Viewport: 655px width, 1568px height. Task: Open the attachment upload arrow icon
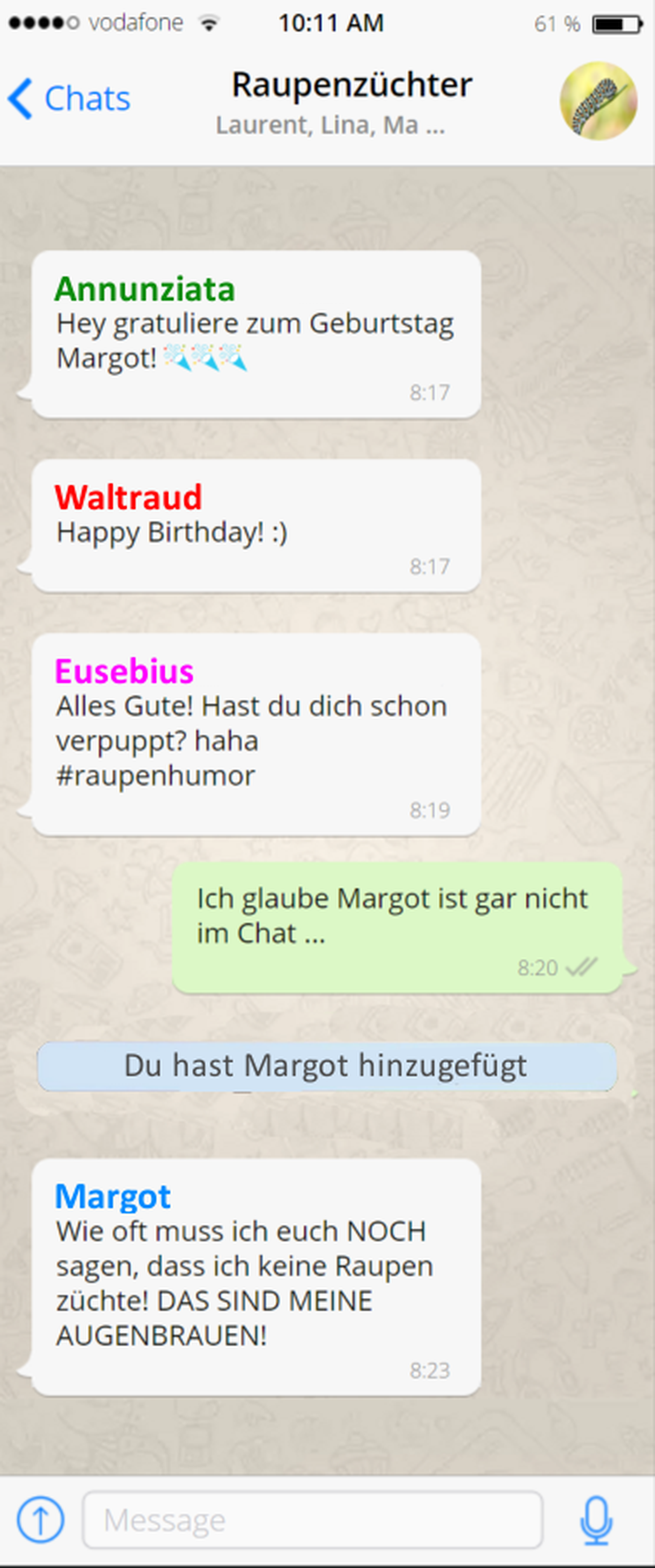pyautogui.click(x=40, y=1520)
